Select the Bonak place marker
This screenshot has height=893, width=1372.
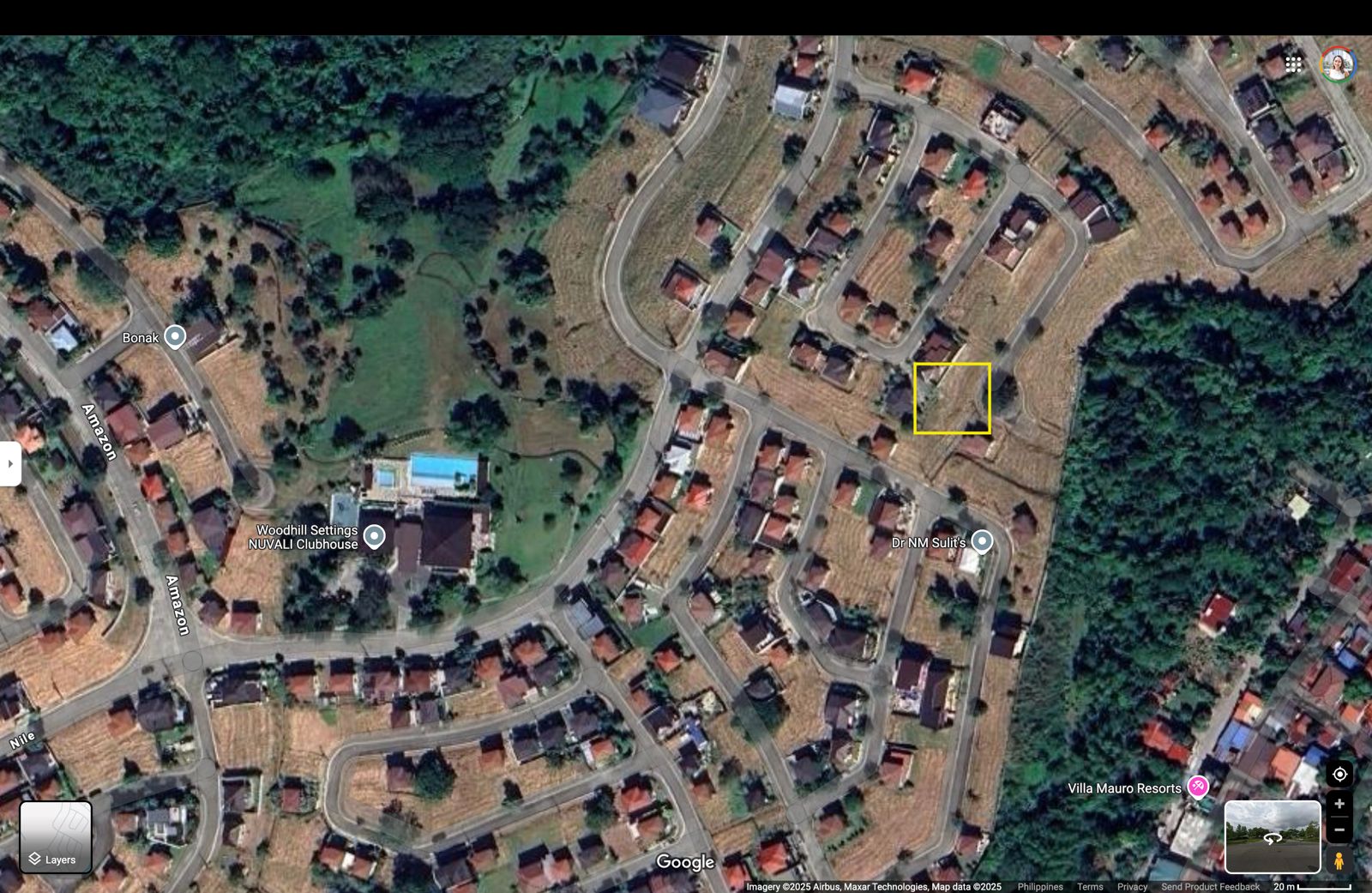[175, 336]
